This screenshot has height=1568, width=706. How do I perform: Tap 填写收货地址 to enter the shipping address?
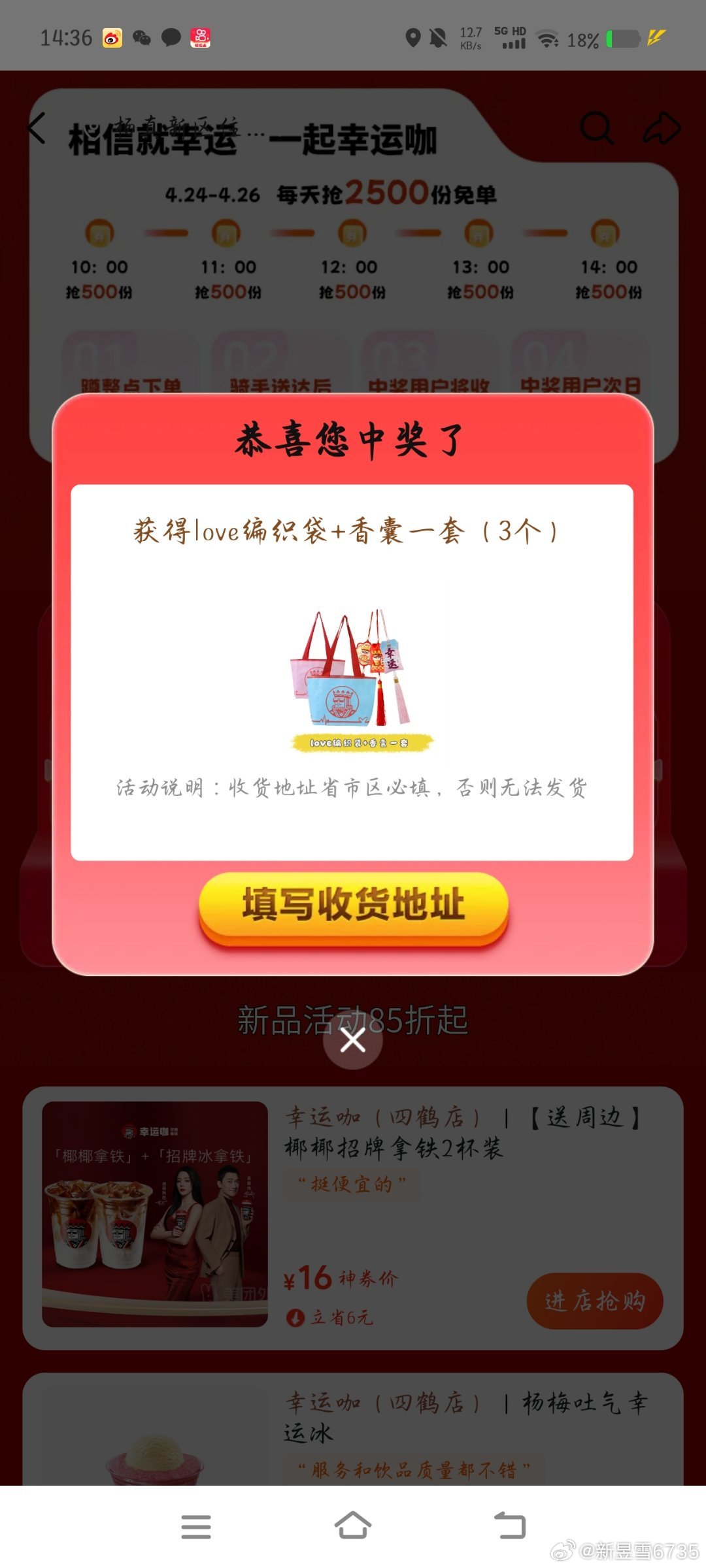(353, 906)
